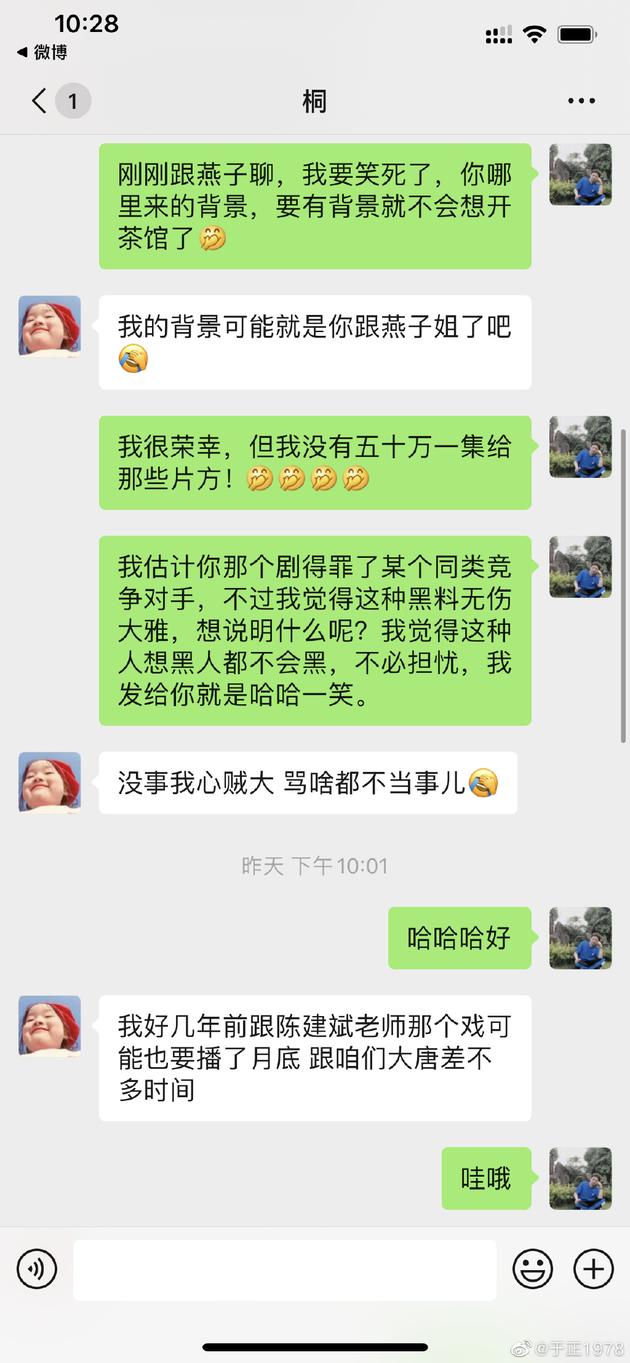Image resolution: width=630 pixels, height=1363 pixels.
Task: Open contact avatar beside "我的背景可能就是" message
Action: (x=50, y=326)
